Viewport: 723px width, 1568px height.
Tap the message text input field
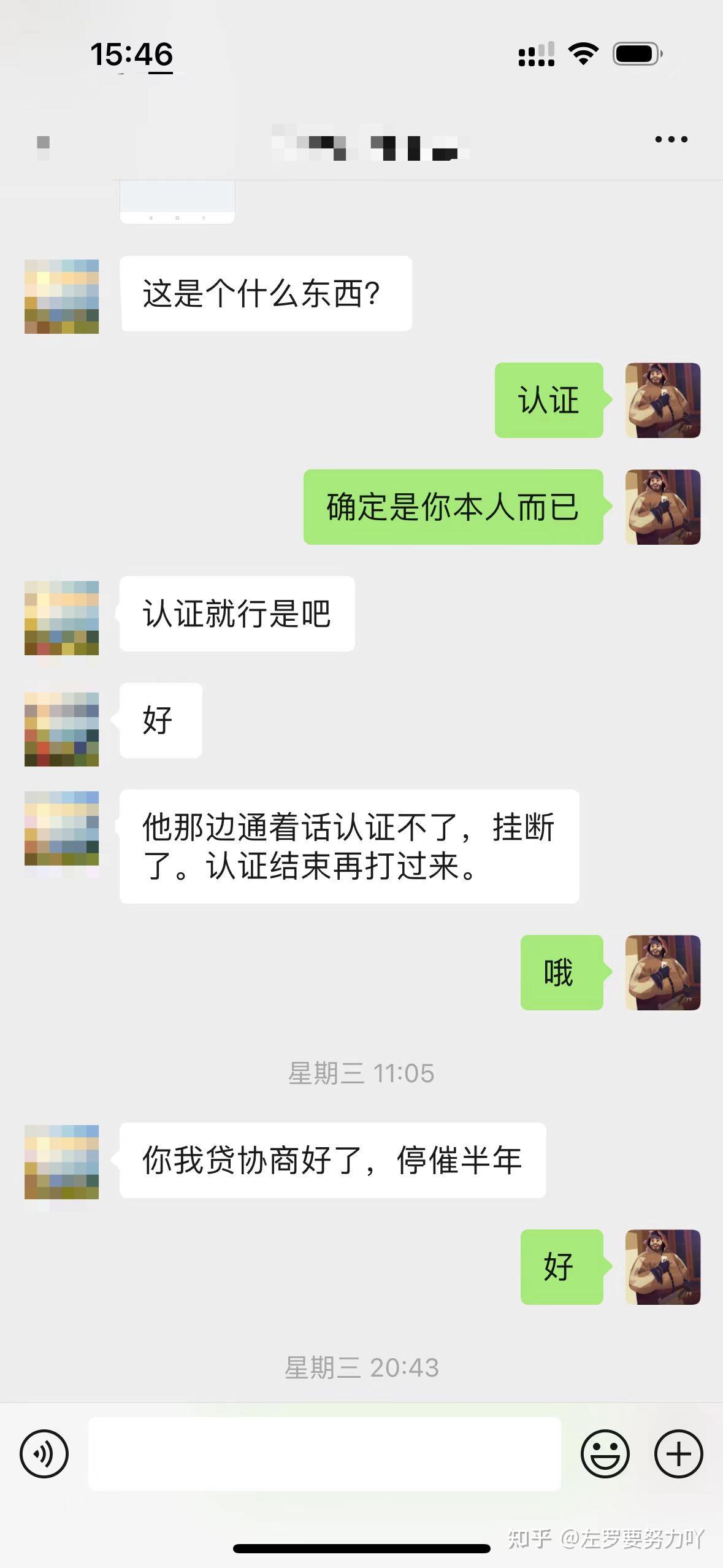(x=325, y=1451)
